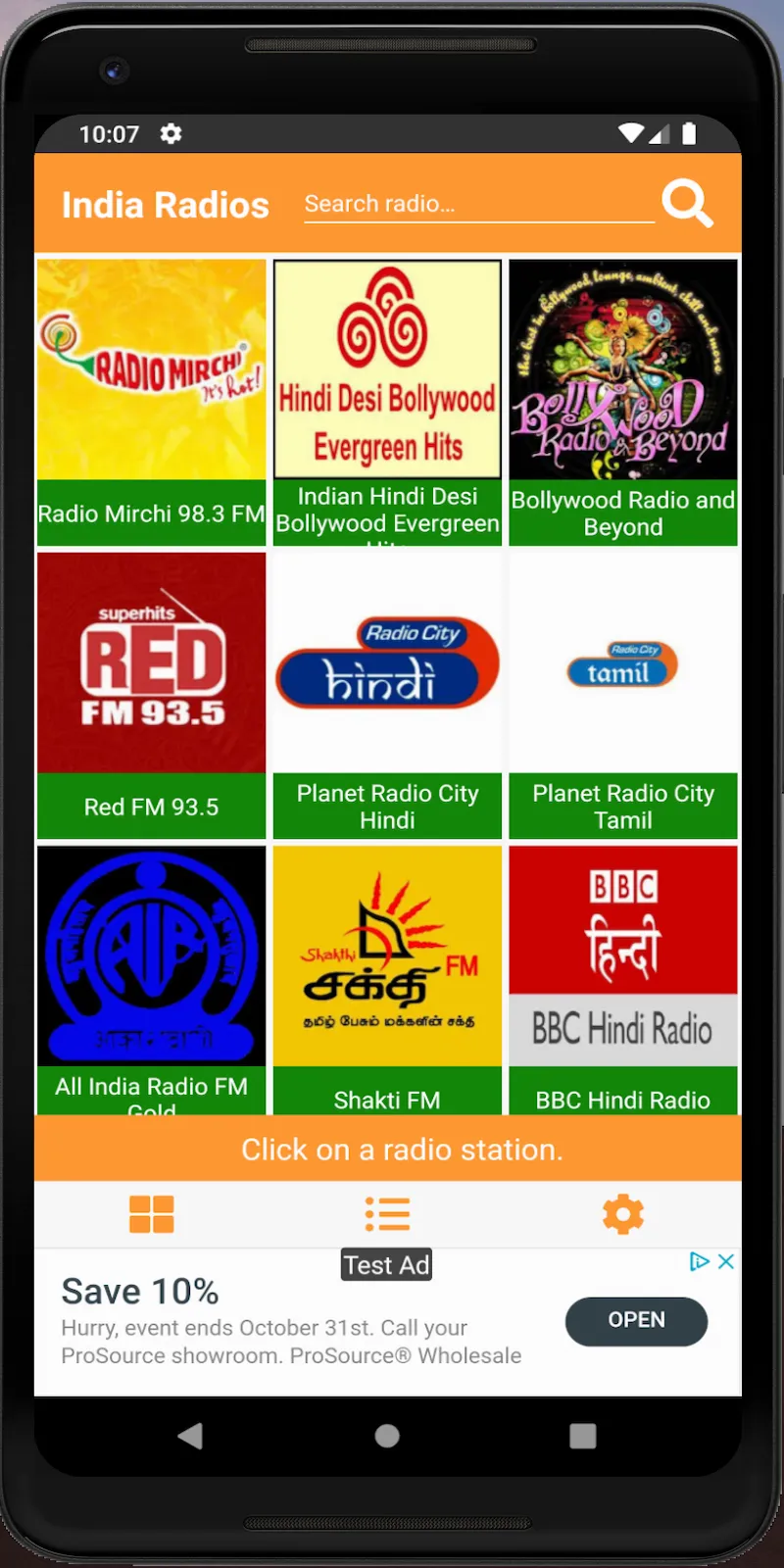Choose Planet Radio City Tamil
This screenshot has height=1568, width=784.
click(623, 696)
